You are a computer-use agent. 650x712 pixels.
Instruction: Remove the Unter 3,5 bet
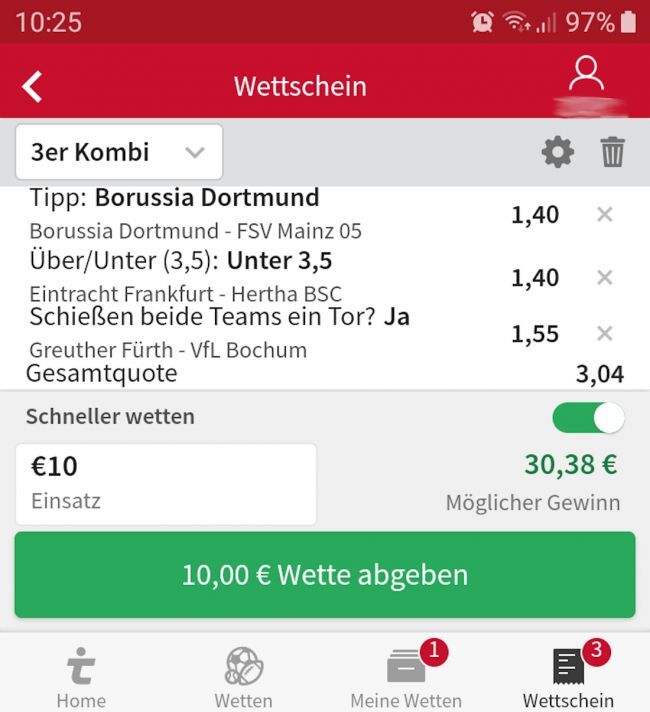[604, 277]
